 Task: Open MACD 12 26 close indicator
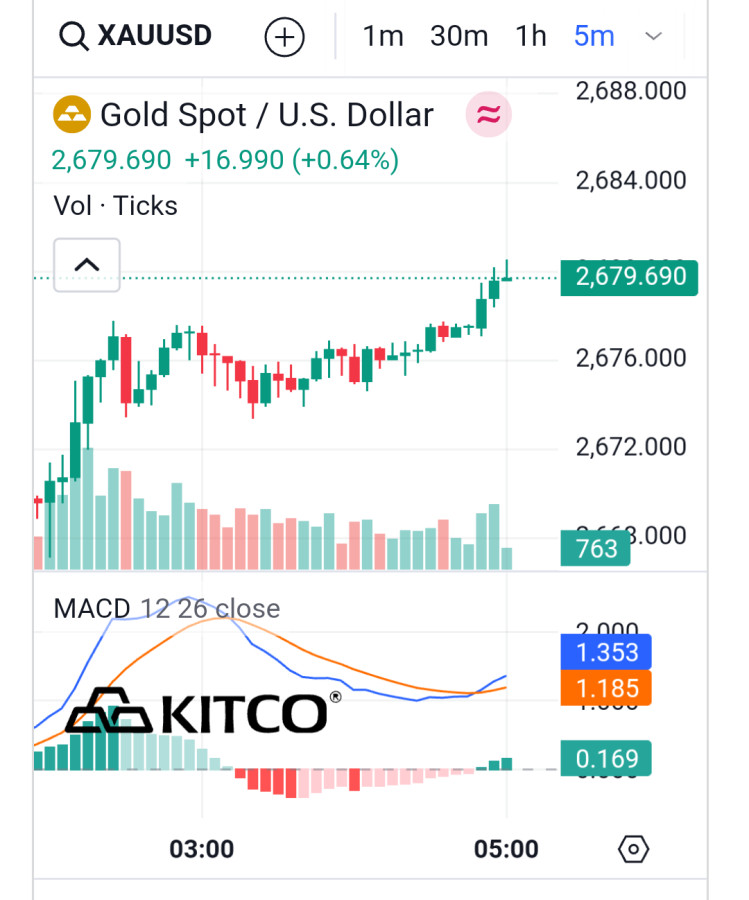click(166, 608)
